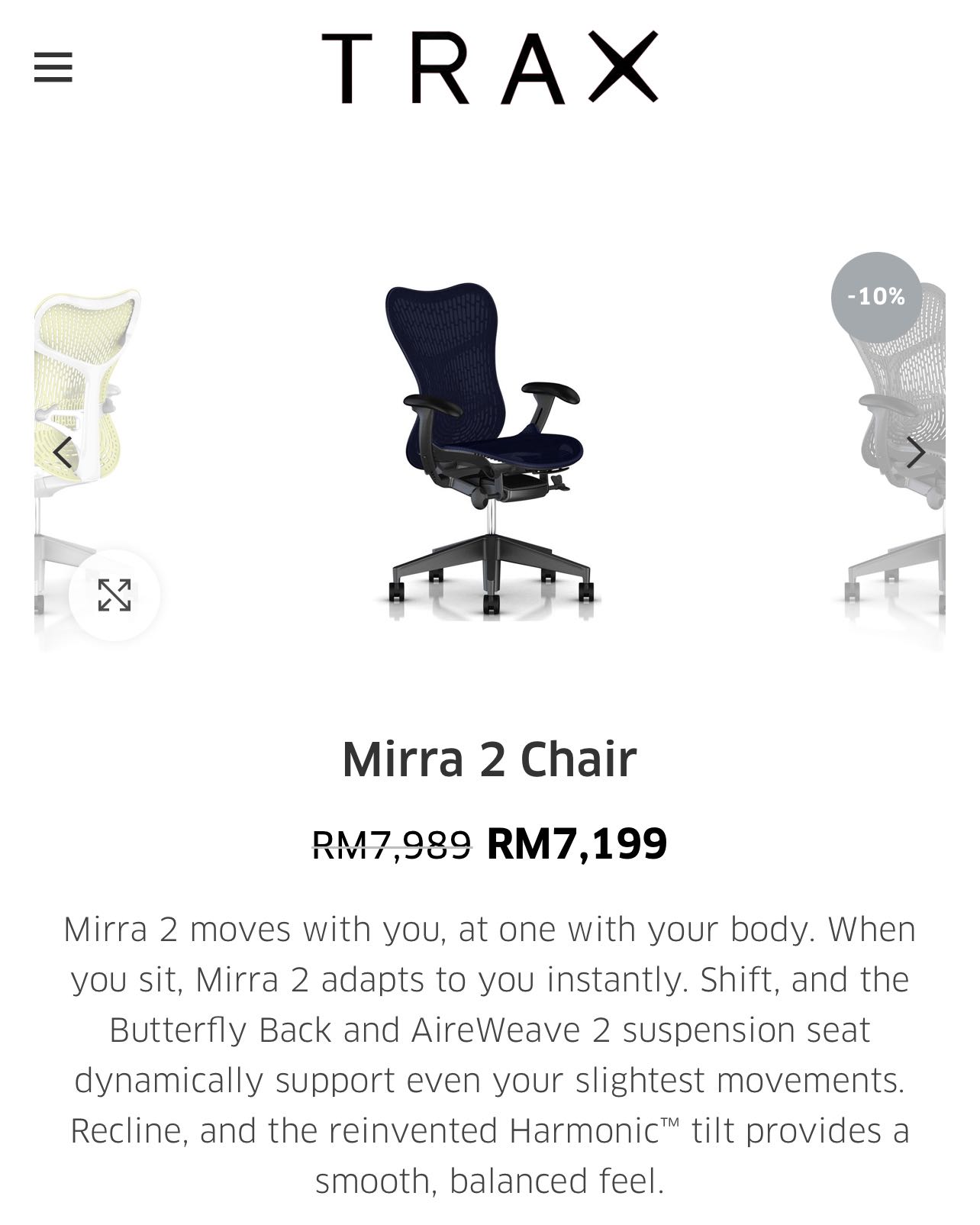Show the previous chair image
The height and width of the screenshot is (1225, 980).
coord(63,453)
